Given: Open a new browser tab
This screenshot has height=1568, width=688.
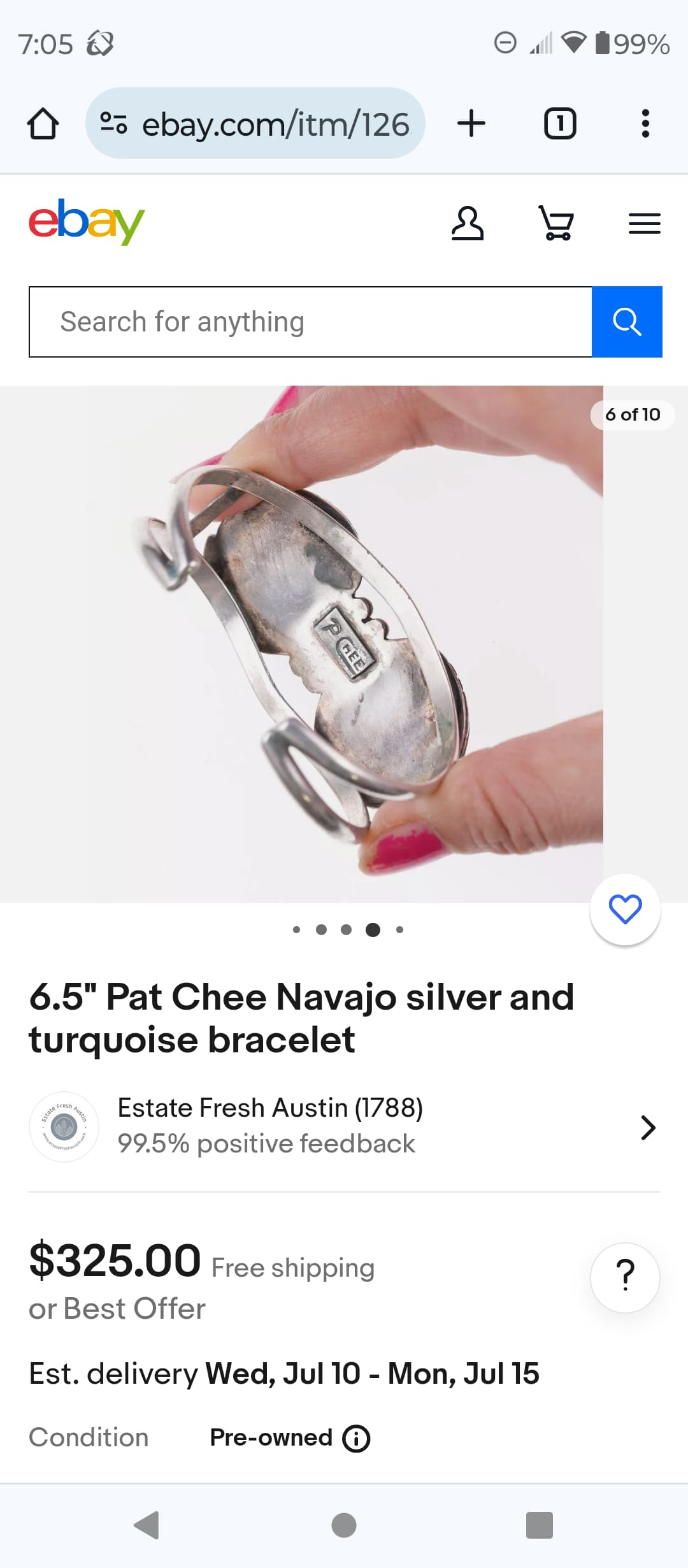Looking at the screenshot, I should [471, 123].
